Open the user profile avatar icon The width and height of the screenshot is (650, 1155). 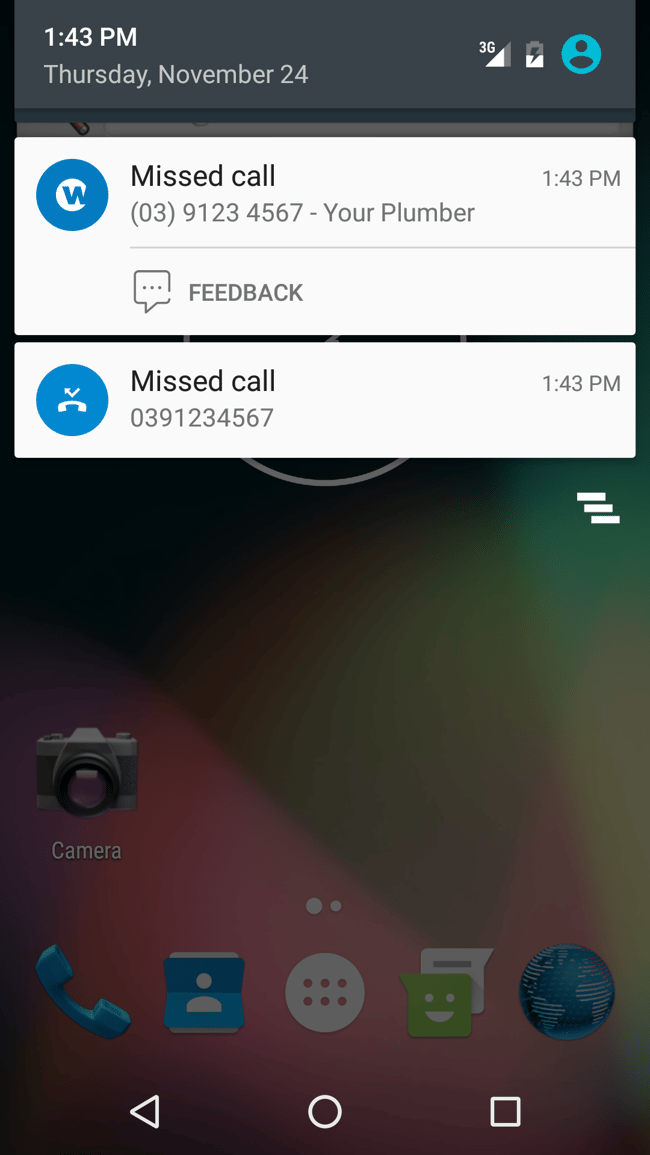[x=581, y=54]
